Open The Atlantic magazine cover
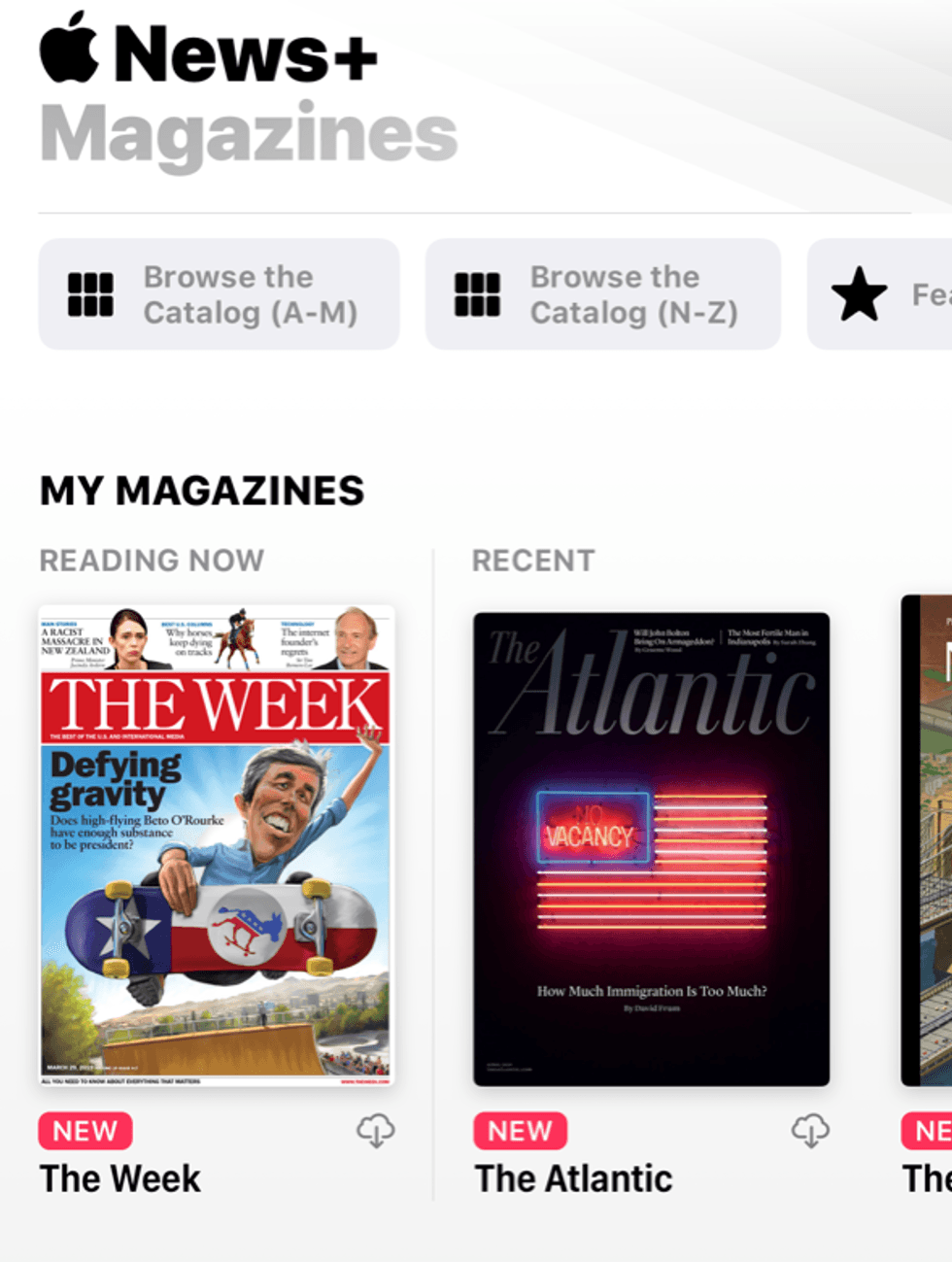Image resolution: width=952 pixels, height=1262 pixels. [x=651, y=845]
